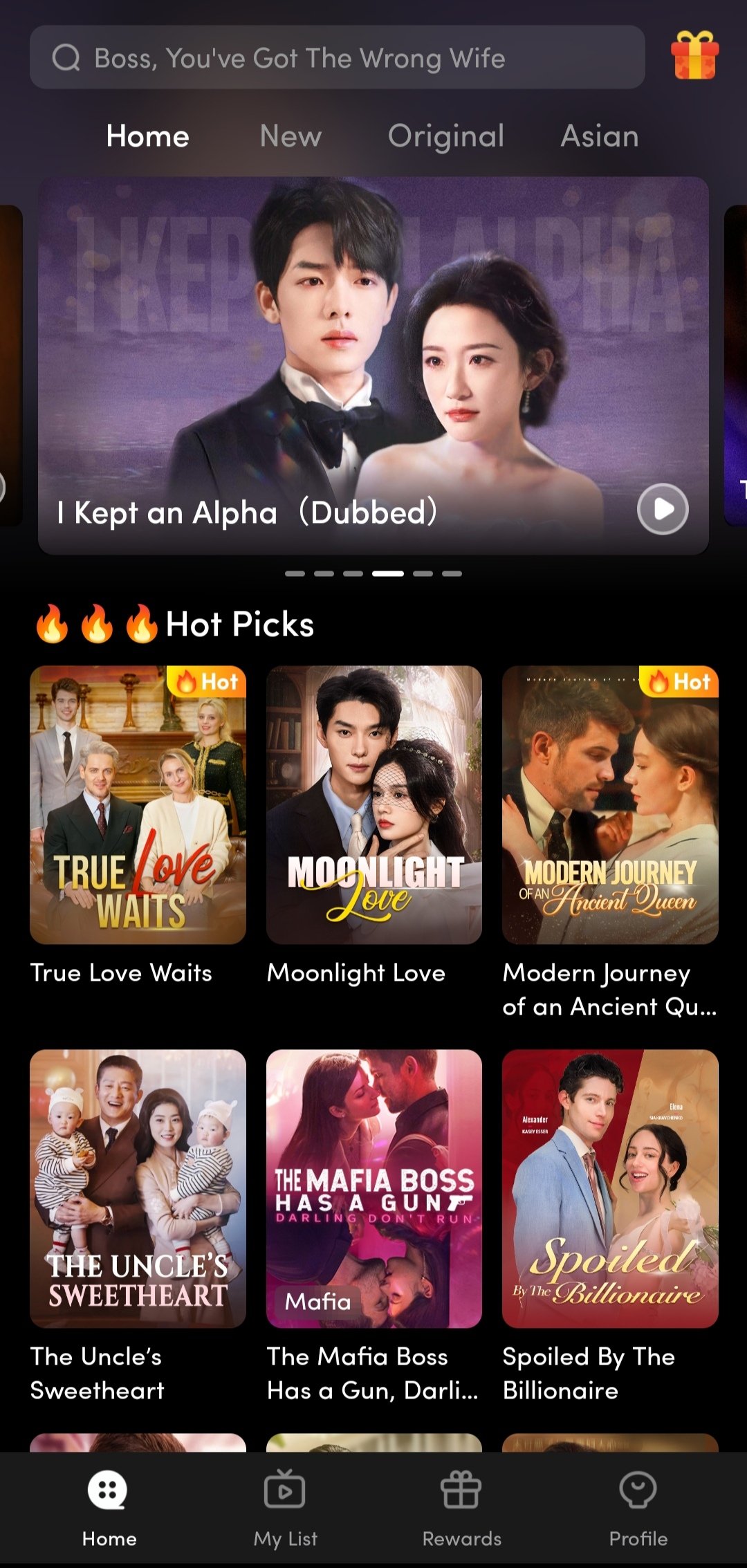The image size is (747, 1568).
Task: Switch to the Asian tab
Action: [x=599, y=136]
